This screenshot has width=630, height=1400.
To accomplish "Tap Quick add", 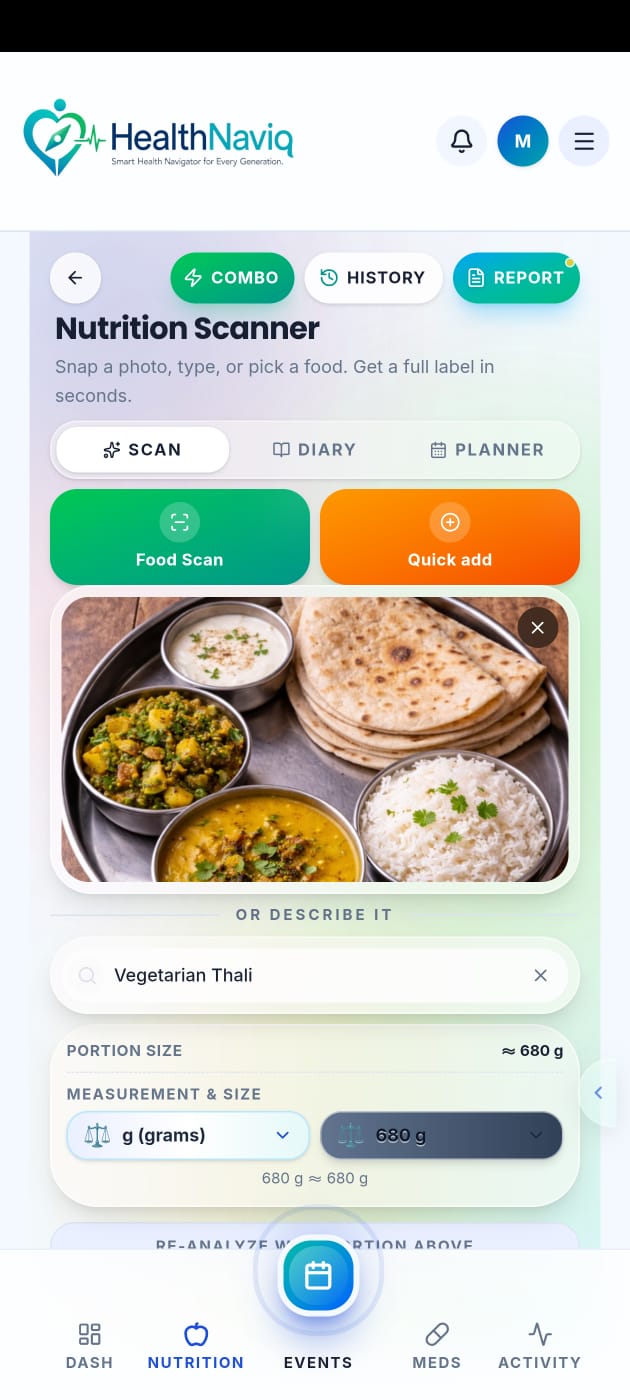I will click(450, 537).
